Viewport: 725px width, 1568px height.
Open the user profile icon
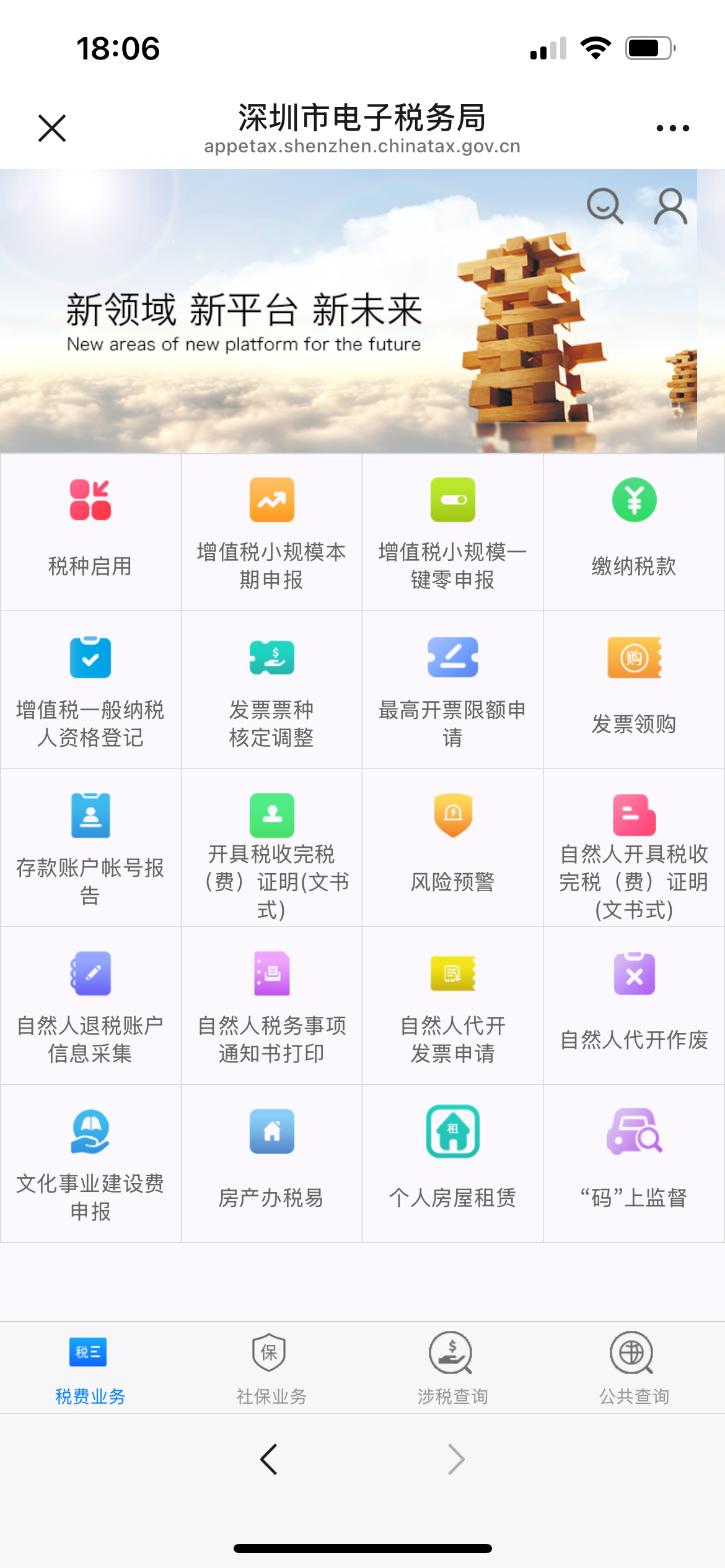click(670, 207)
